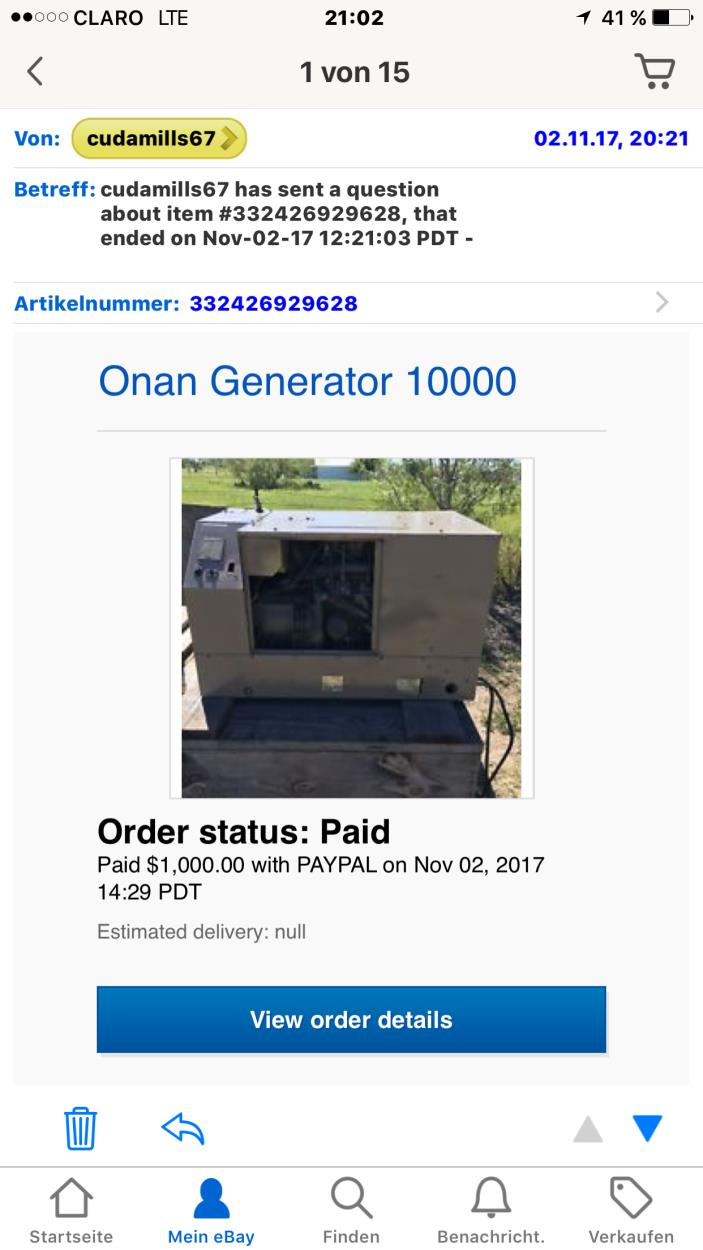The height and width of the screenshot is (1250, 703).
Task: View order details
Action: tap(351, 1020)
